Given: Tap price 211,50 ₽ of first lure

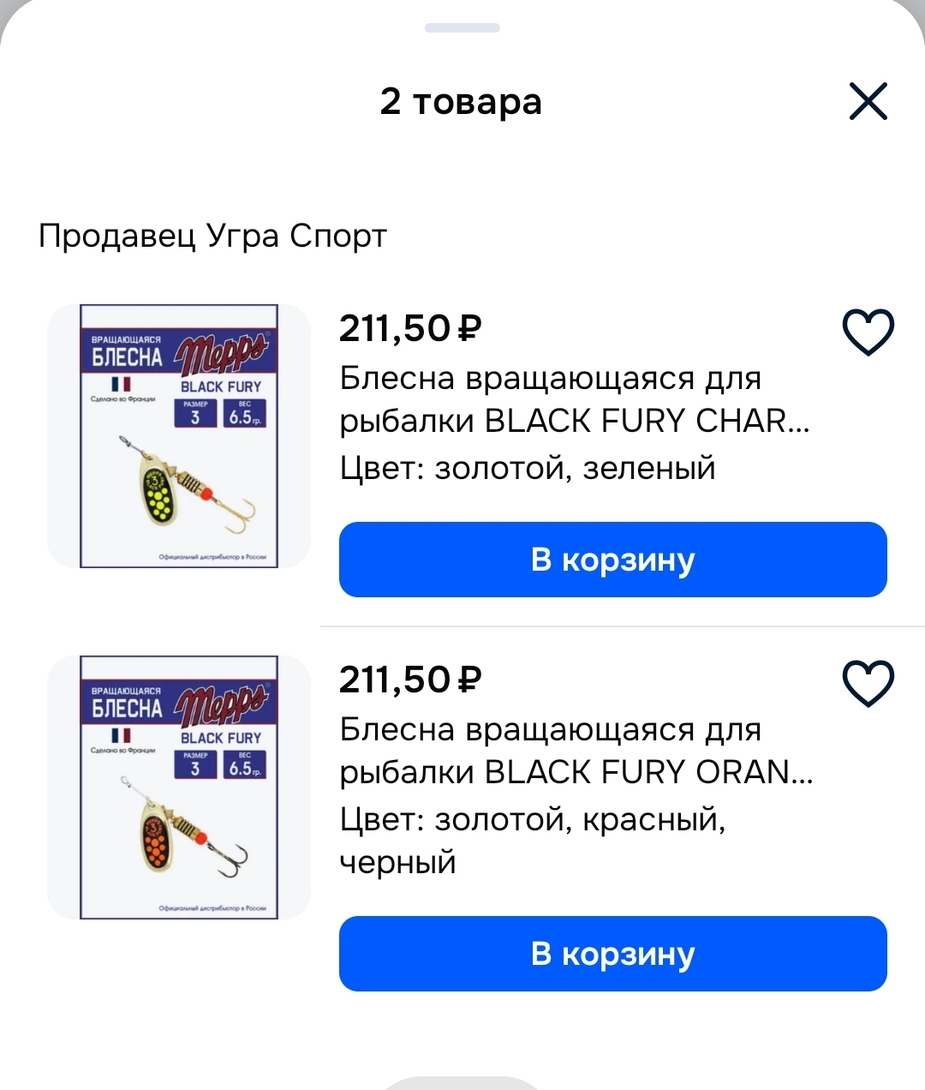Looking at the screenshot, I should (408, 328).
